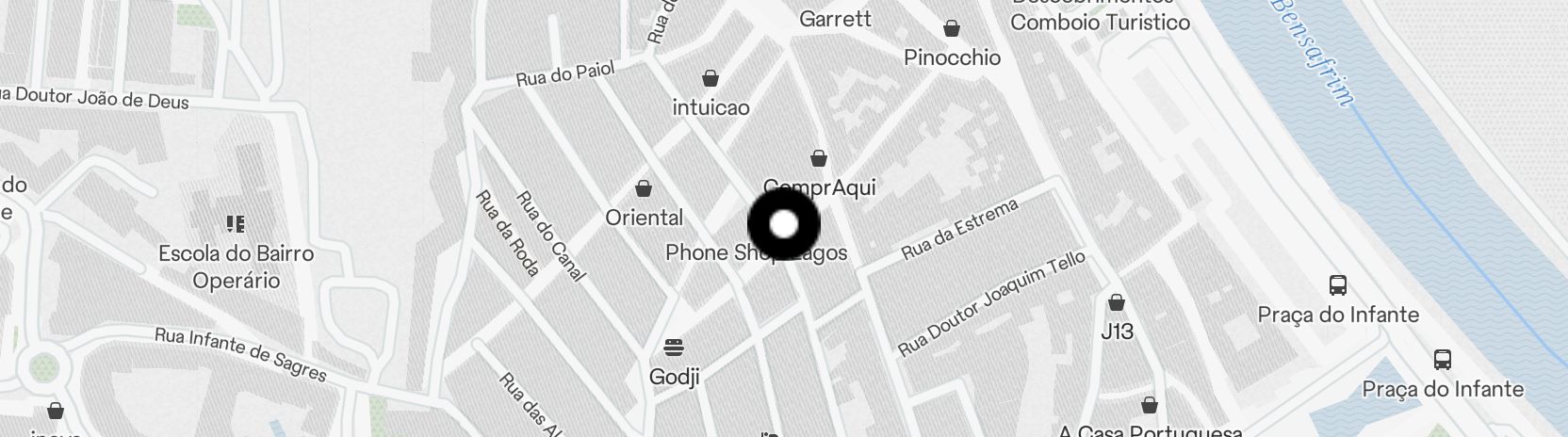Open the Oriental shop marker
The width and height of the screenshot is (1568, 437).
coord(644,189)
